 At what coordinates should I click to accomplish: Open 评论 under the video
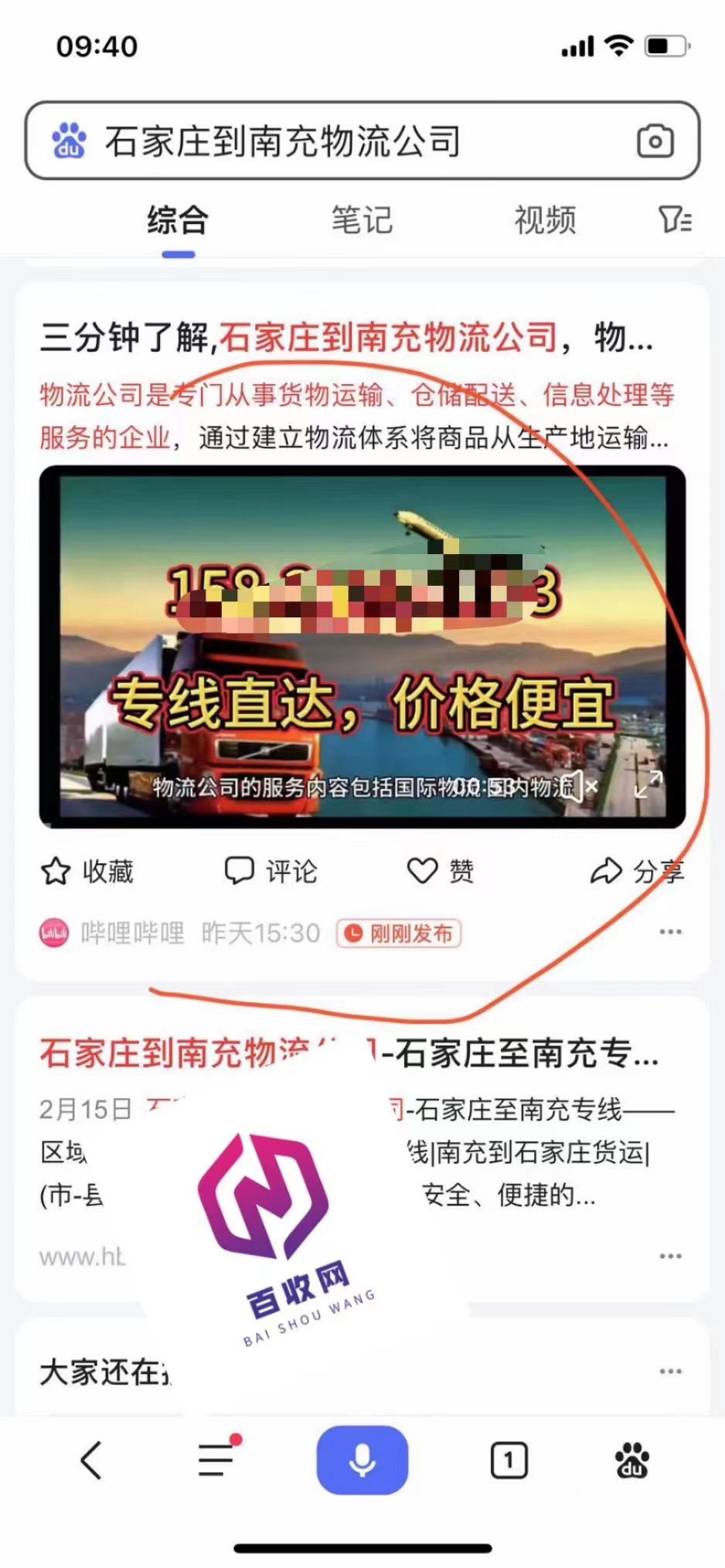tap(271, 871)
